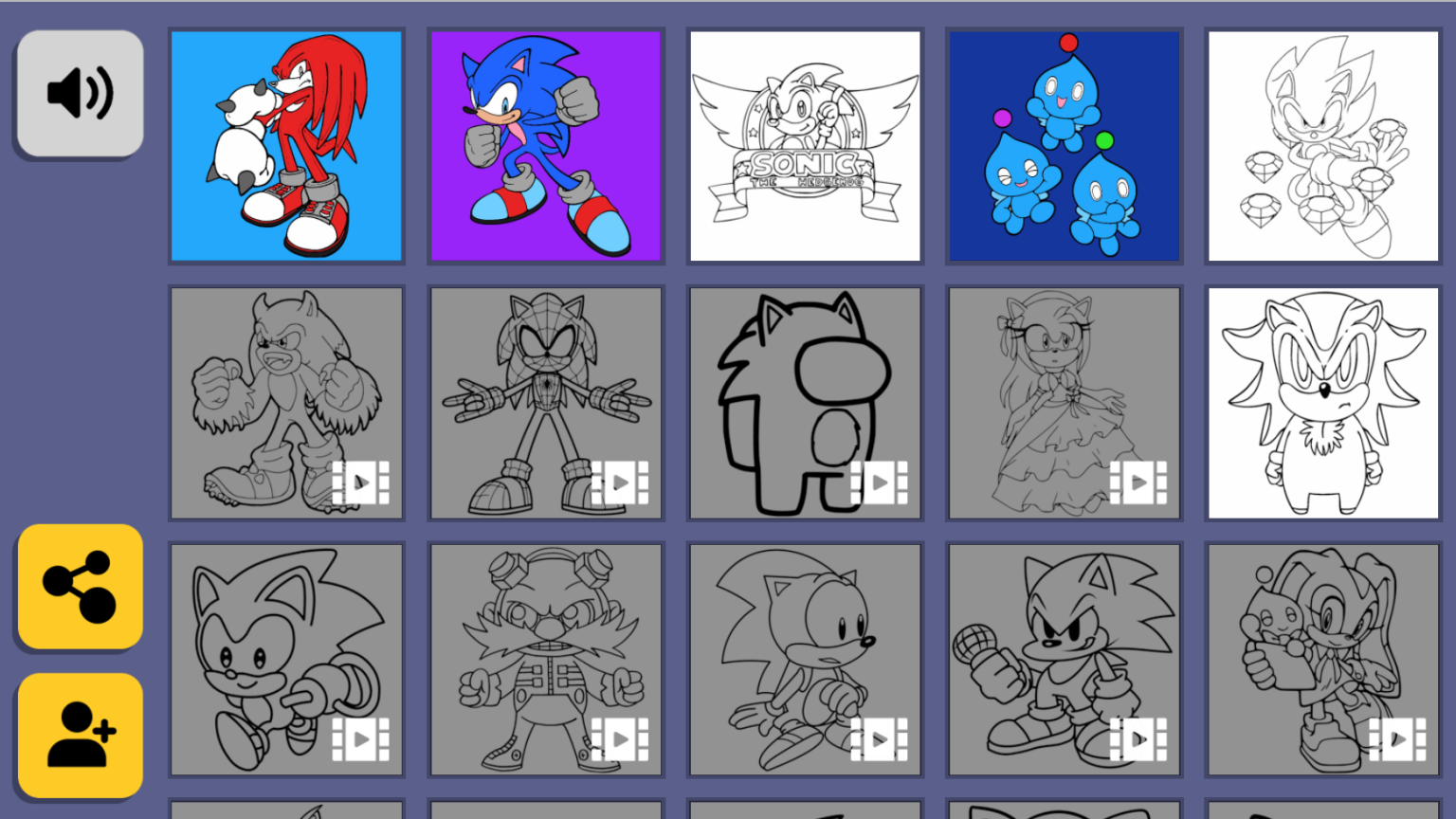Unlock the Sonic holding a microphone page

coord(1064,659)
